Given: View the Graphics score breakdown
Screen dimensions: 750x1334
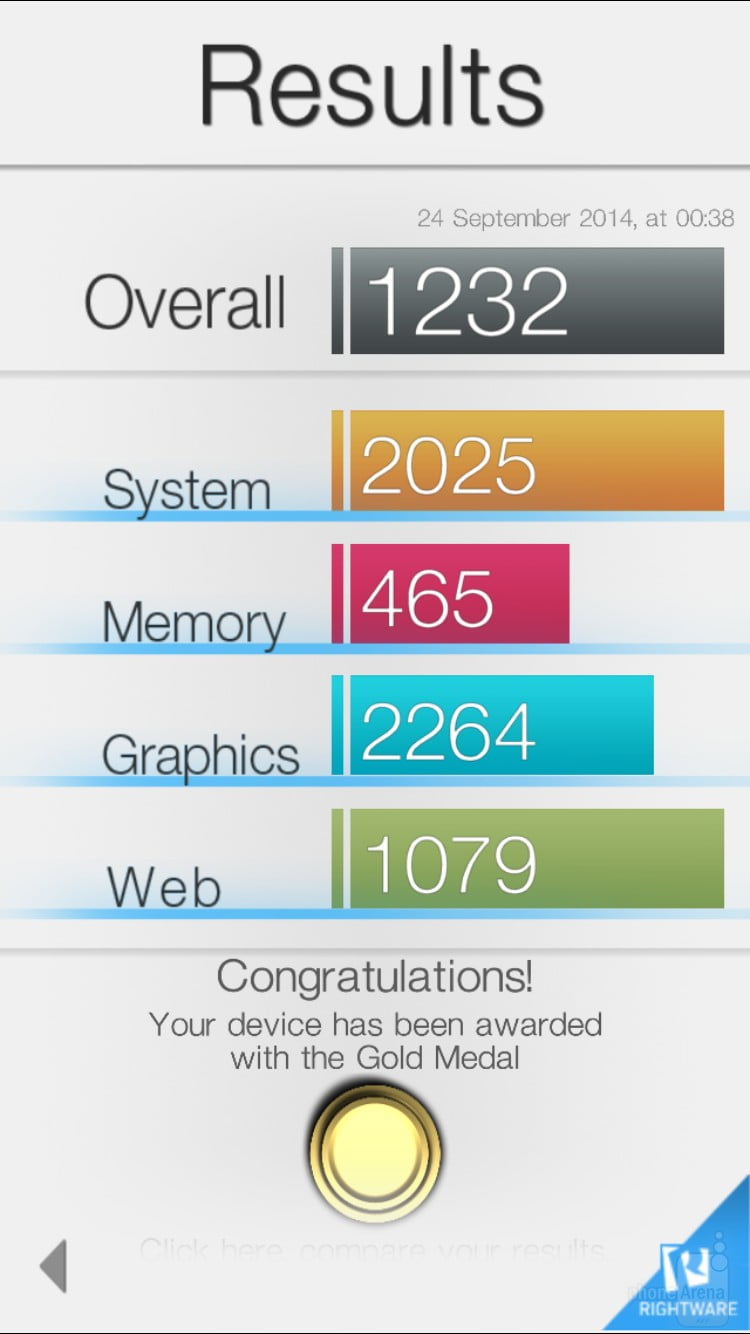Looking at the screenshot, I should click(494, 727).
